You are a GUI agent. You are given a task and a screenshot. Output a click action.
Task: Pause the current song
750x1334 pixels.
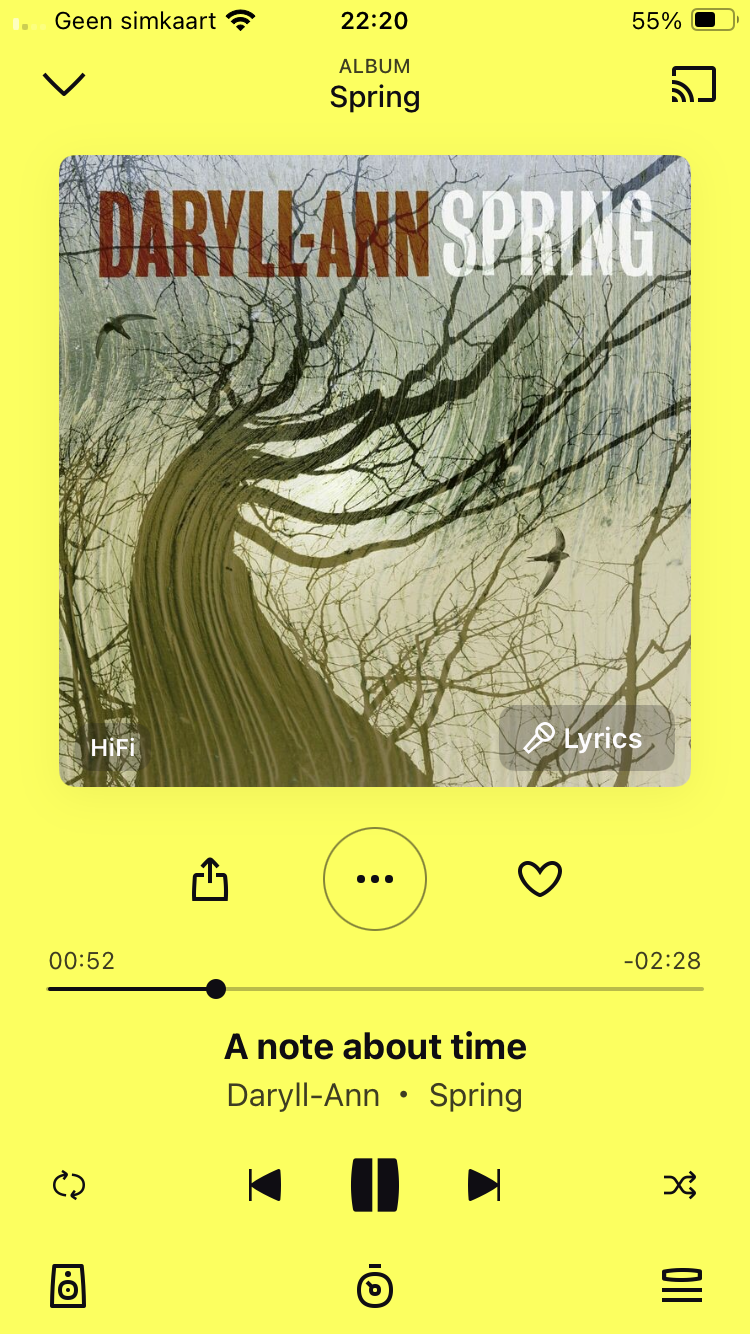pos(375,1186)
